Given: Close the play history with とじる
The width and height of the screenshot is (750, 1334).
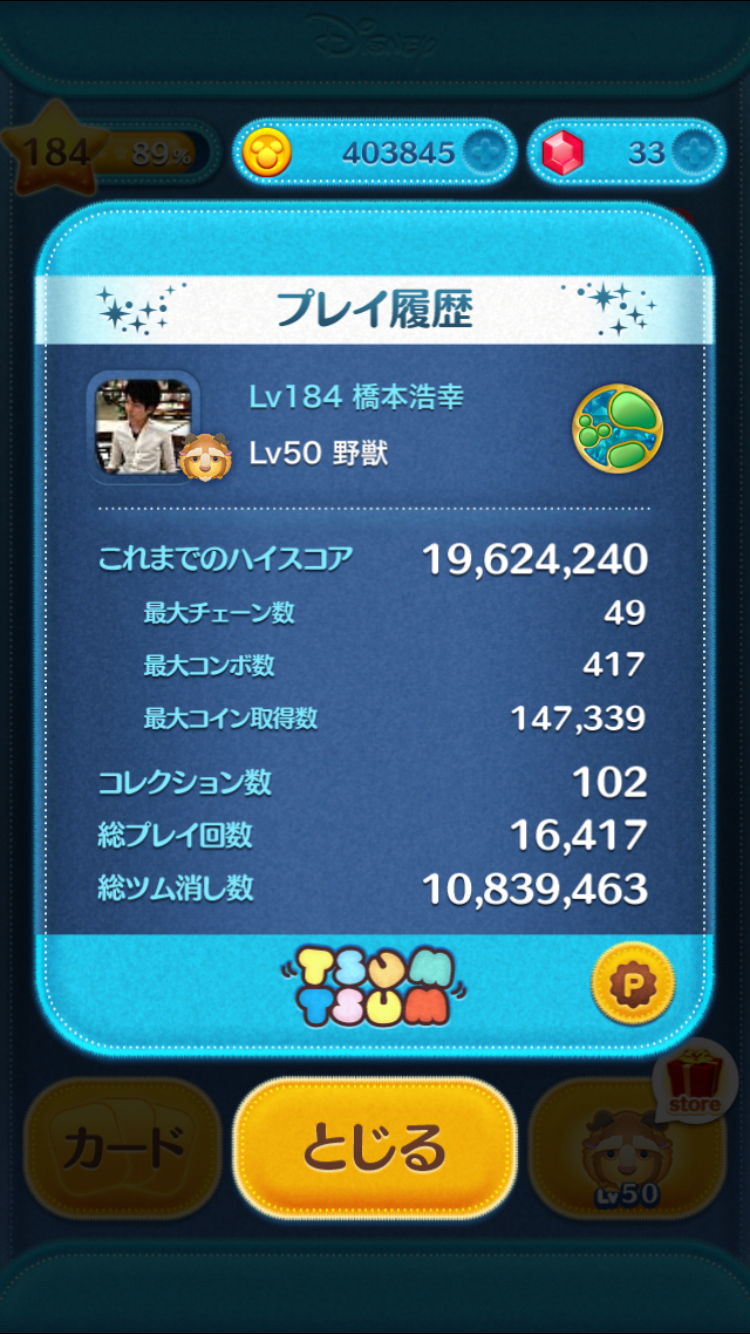Looking at the screenshot, I should click(x=375, y=1147).
